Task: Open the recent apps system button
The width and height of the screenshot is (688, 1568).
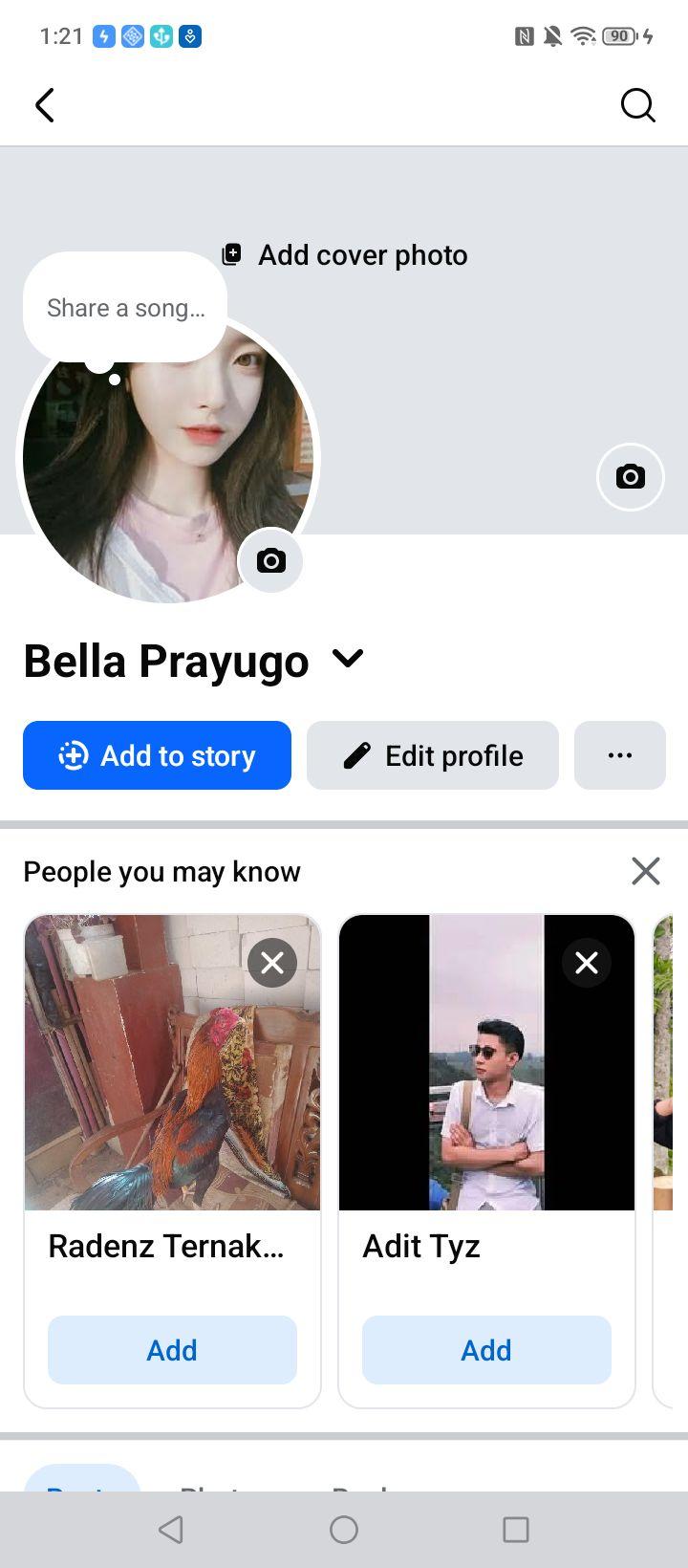Action: (x=516, y=1530)
